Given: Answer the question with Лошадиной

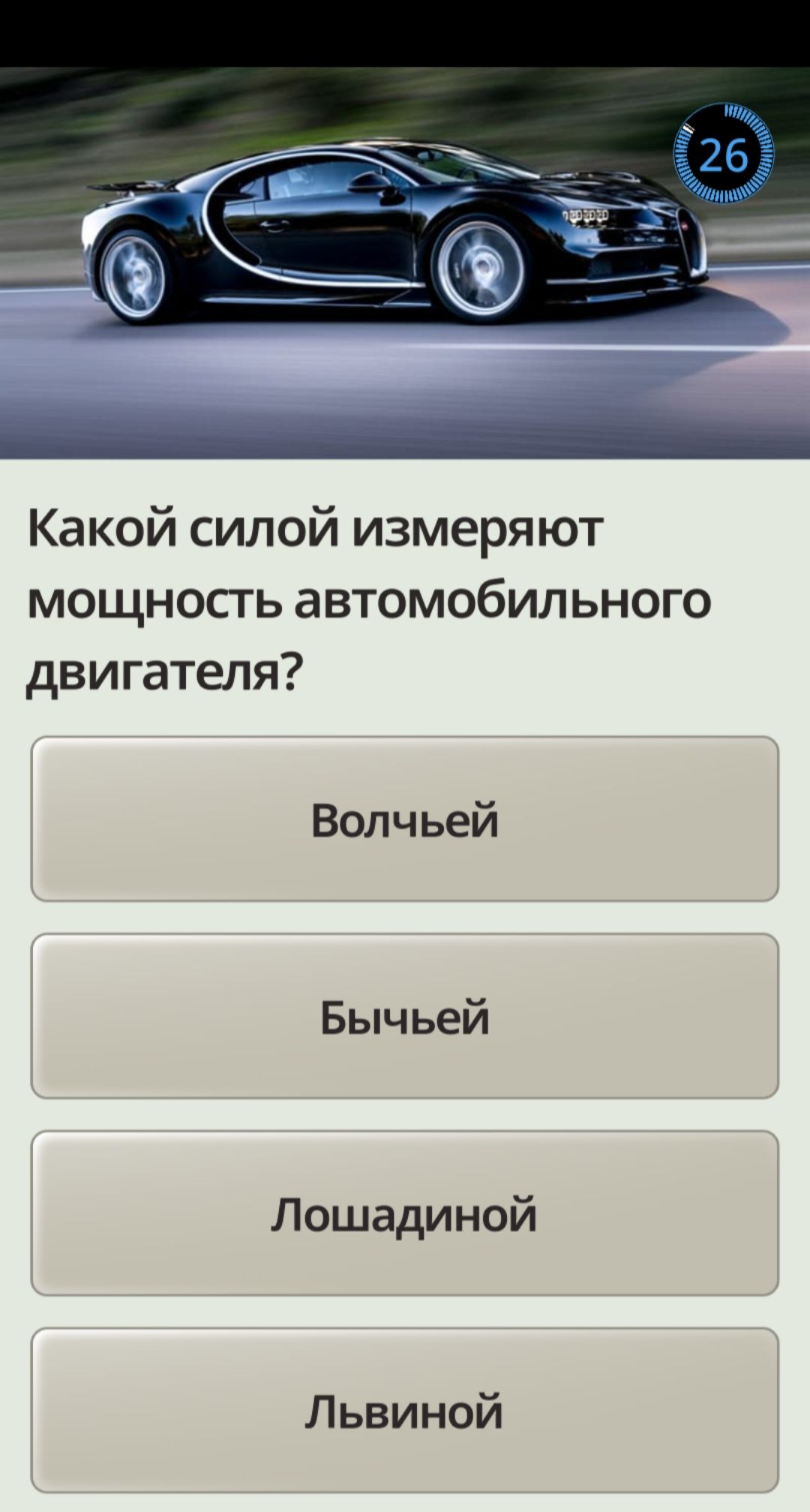Looking at the screenshot, I should pyautogui.click(x=404, y=1213).
